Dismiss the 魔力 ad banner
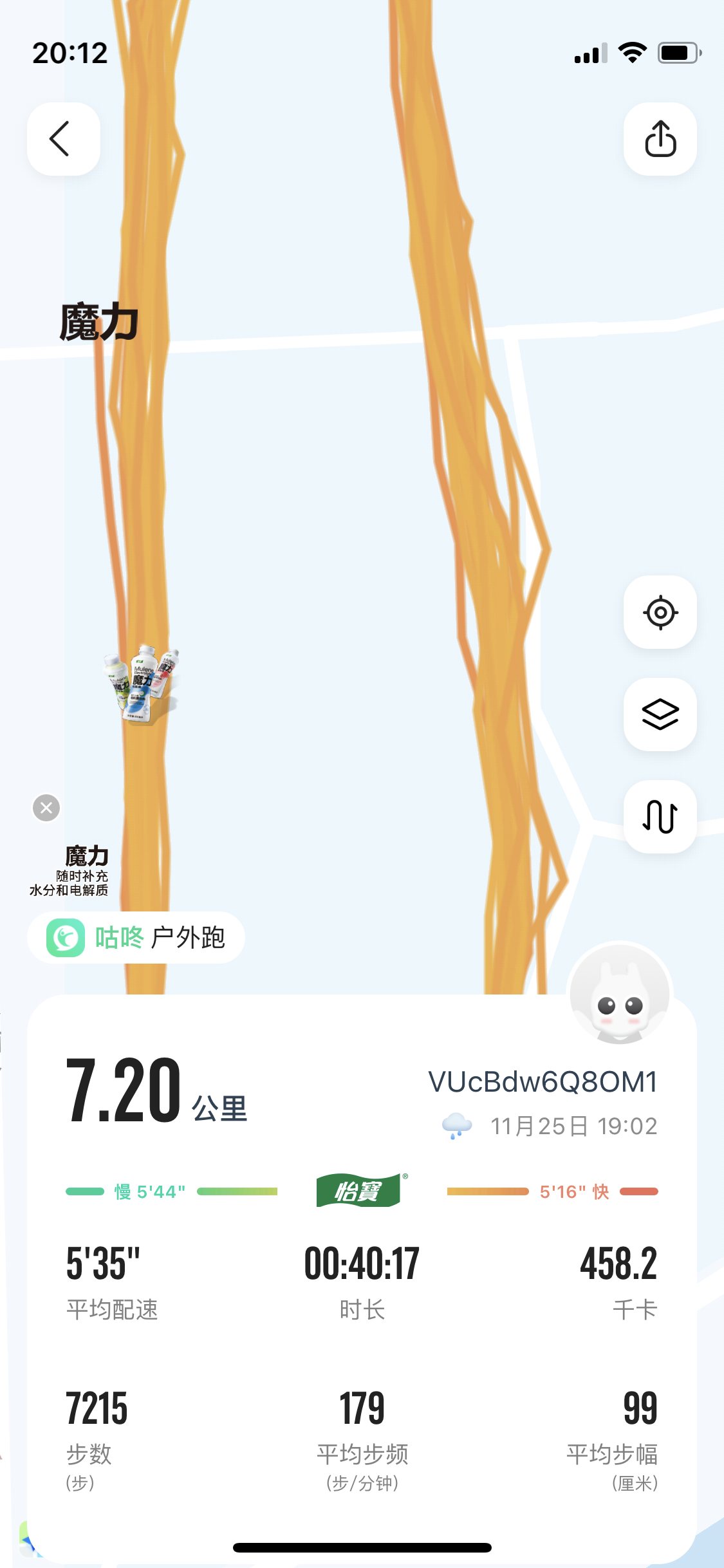 click(x=46, y=808)
